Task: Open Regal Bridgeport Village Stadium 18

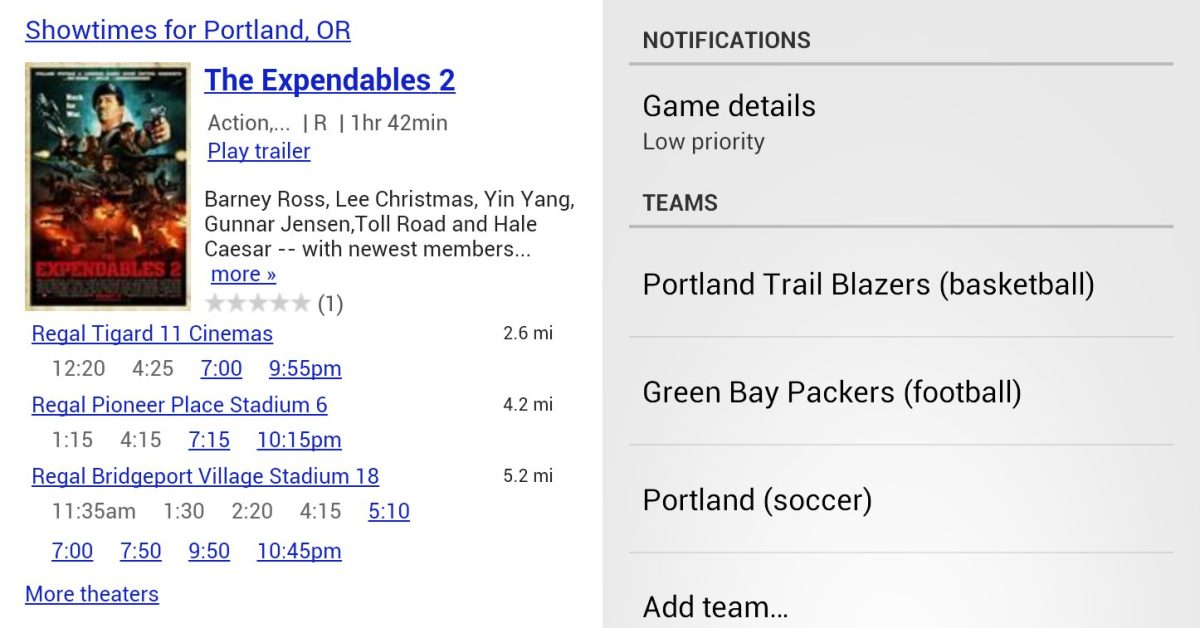Action: pos(205,476)
